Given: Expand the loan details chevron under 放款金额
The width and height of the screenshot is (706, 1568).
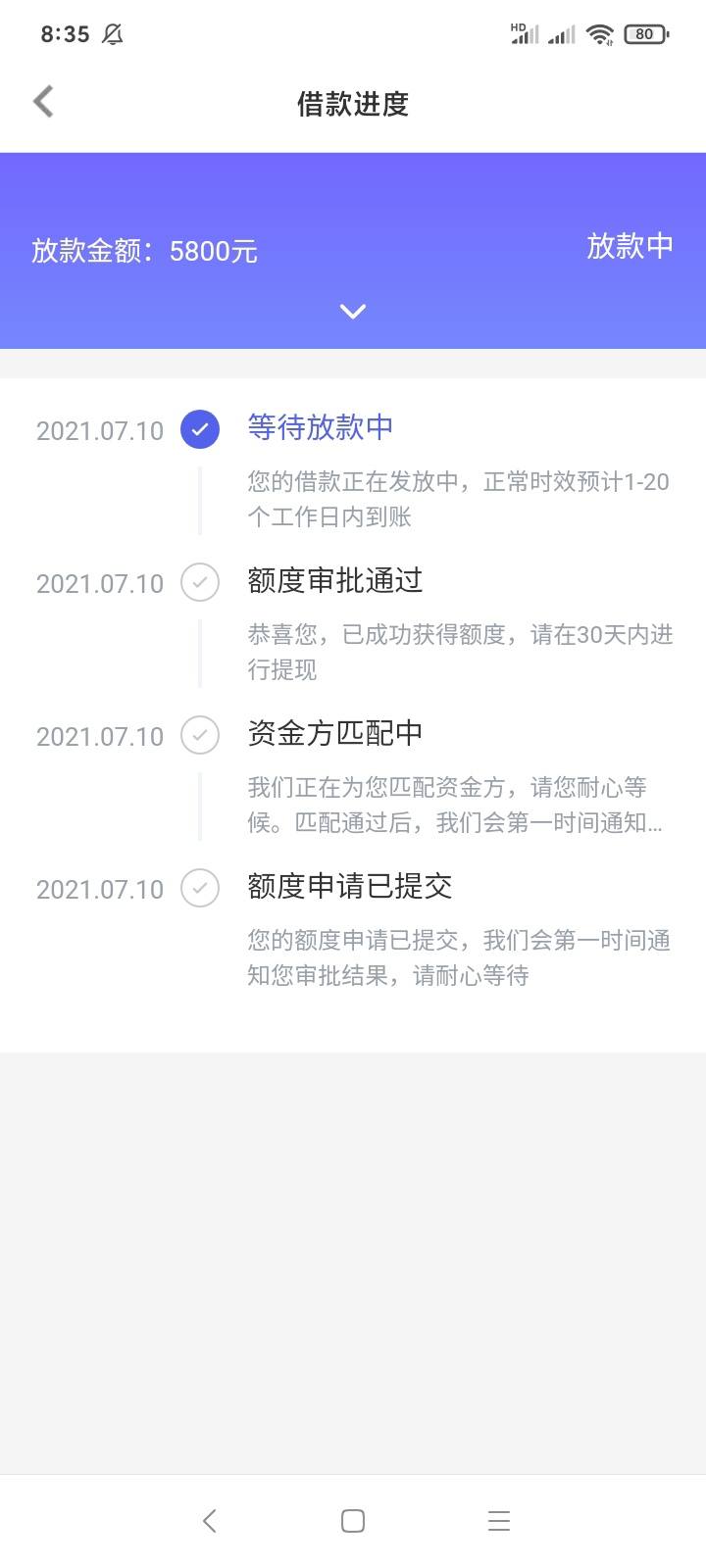Looking at the screenshot, I should pyautogui.click(x=353, y=311).
